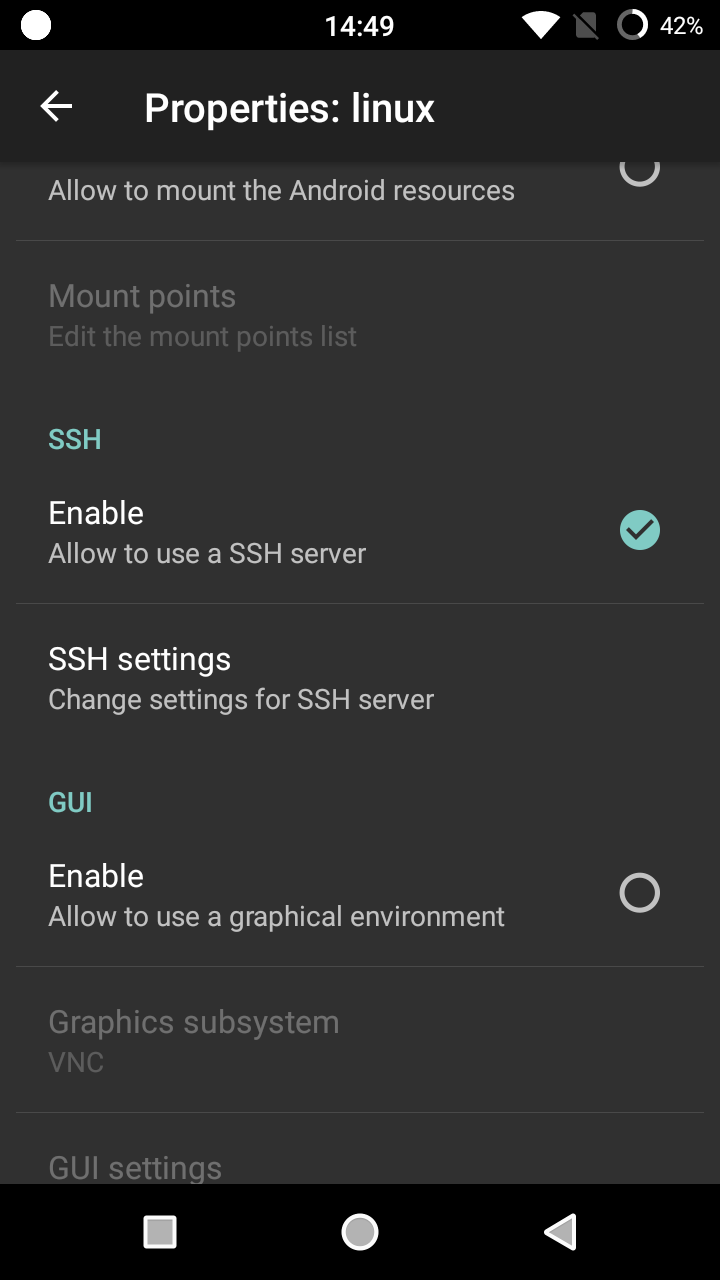Enable the graphical environment option
Viewport: 720px width, 1280px height.
[x=639, y=893]
